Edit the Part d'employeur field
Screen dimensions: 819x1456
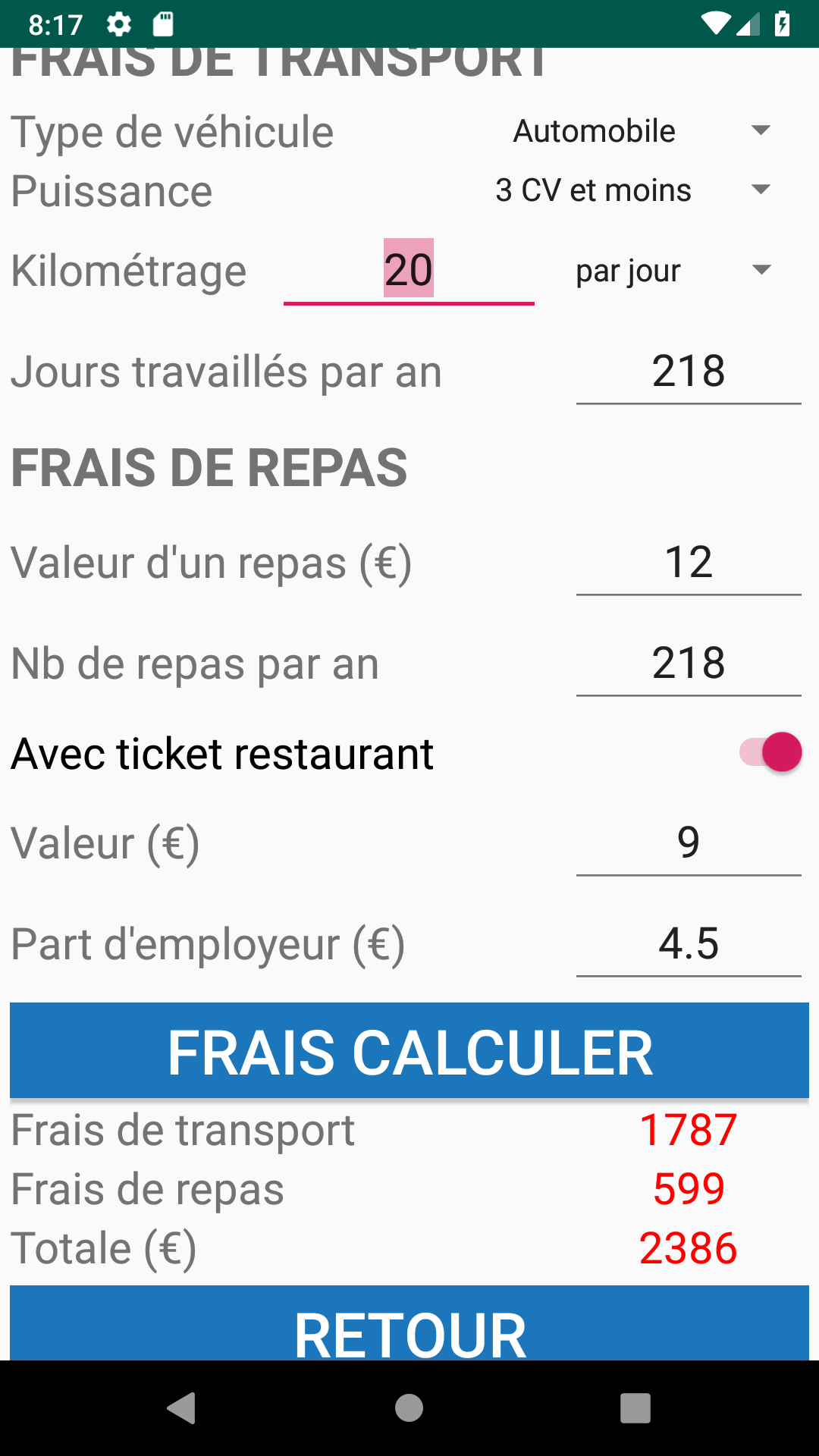tap(688, 944)
